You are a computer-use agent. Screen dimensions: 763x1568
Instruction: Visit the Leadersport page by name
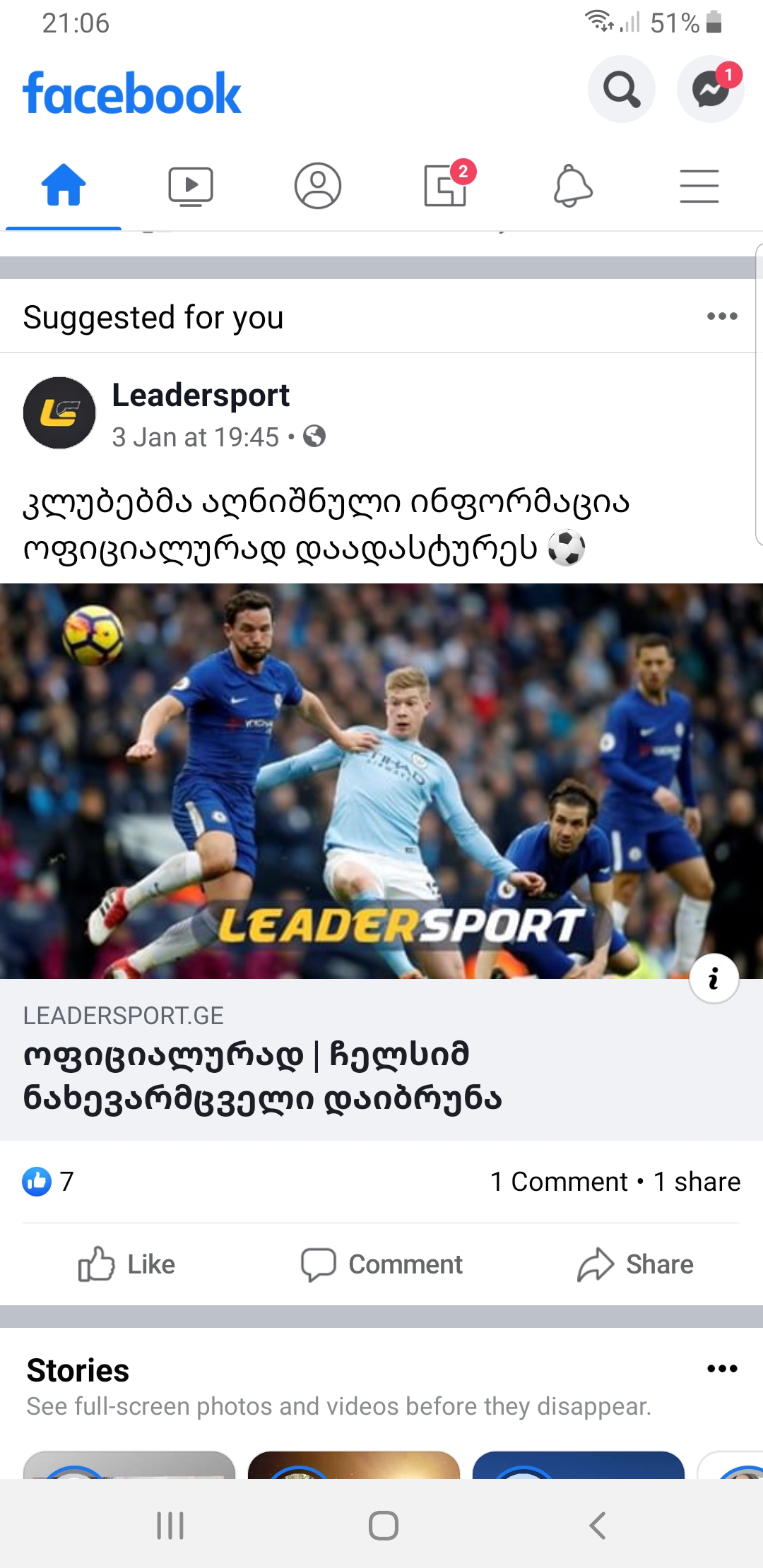(x=201, y=396)
